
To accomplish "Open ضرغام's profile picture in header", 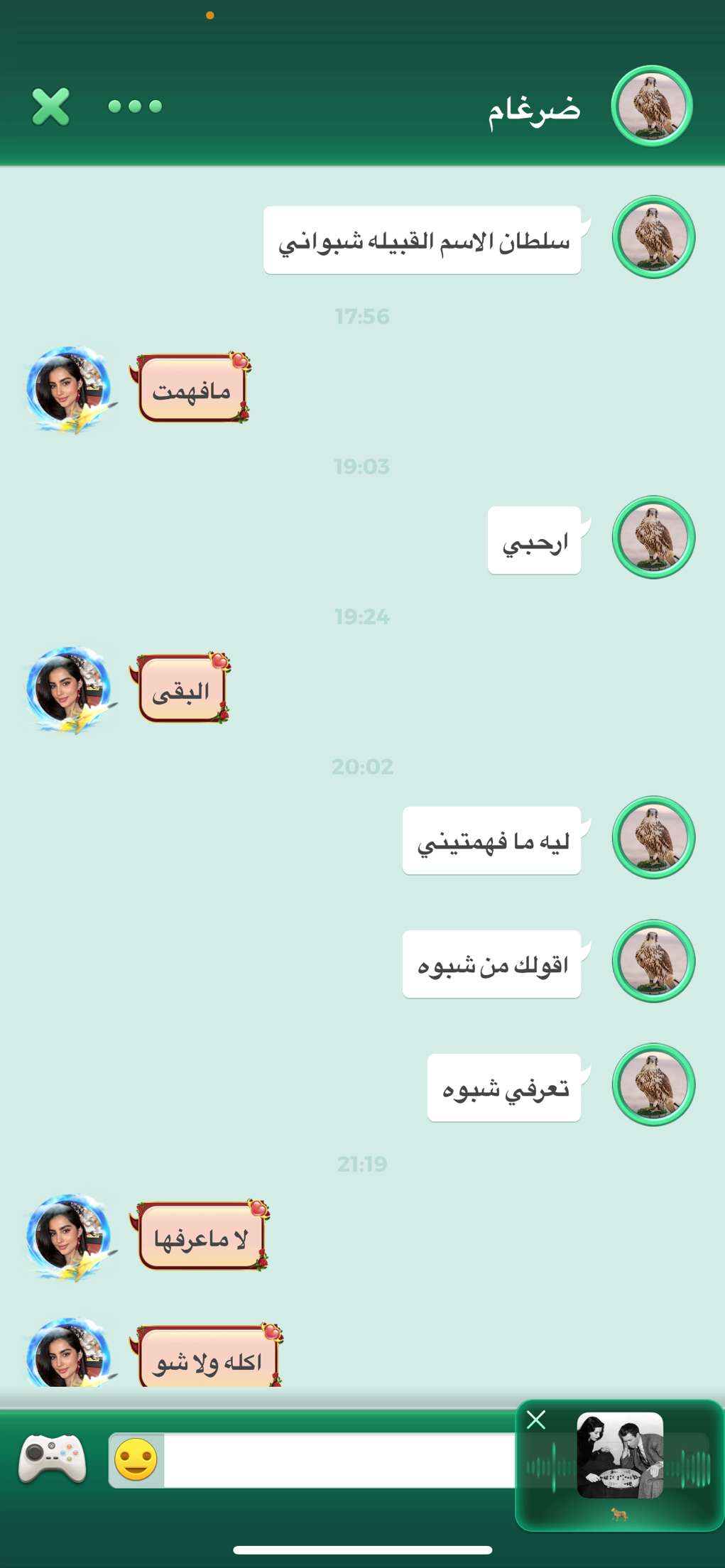I will tap(651, 106).
